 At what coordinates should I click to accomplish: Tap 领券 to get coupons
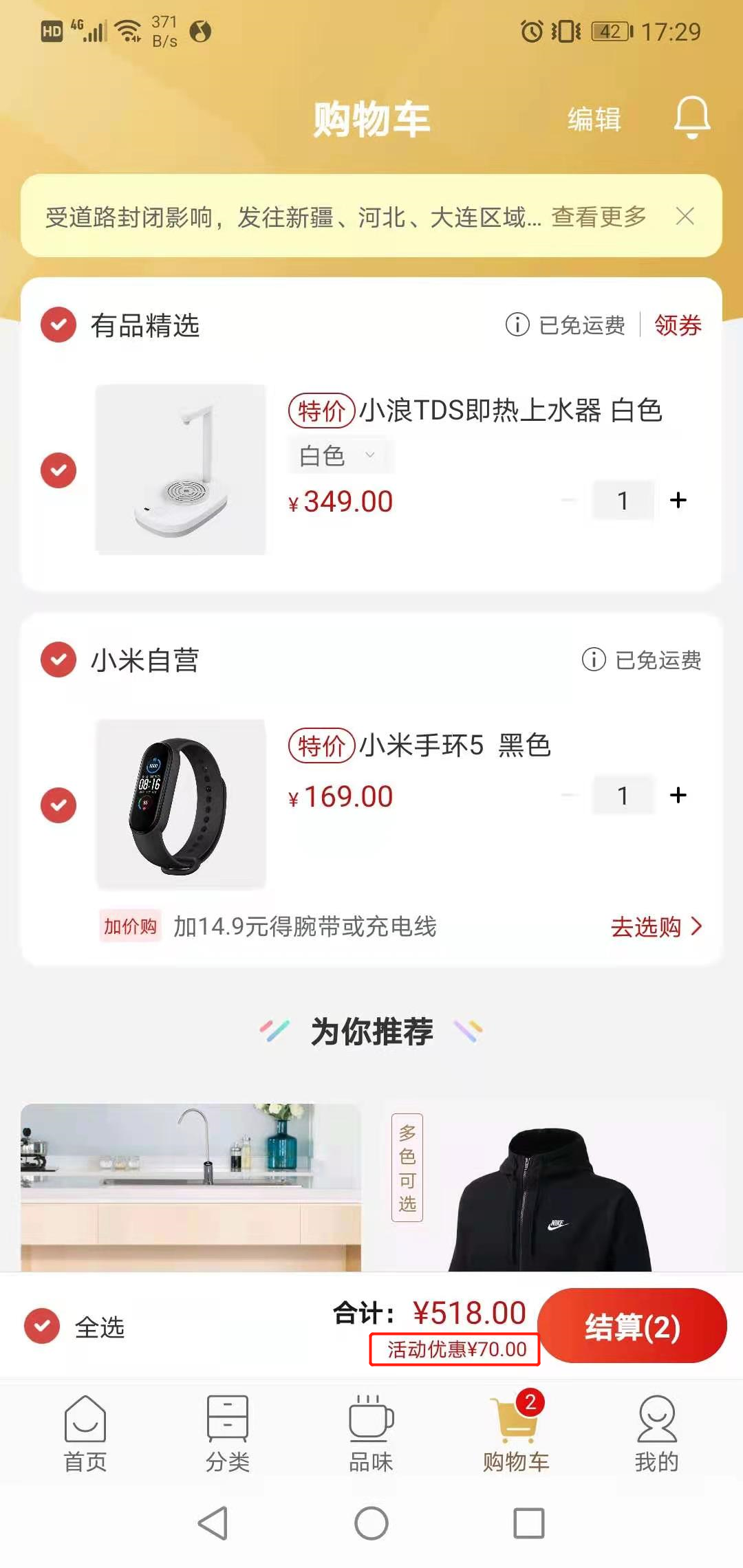click(x=677, y=326)
